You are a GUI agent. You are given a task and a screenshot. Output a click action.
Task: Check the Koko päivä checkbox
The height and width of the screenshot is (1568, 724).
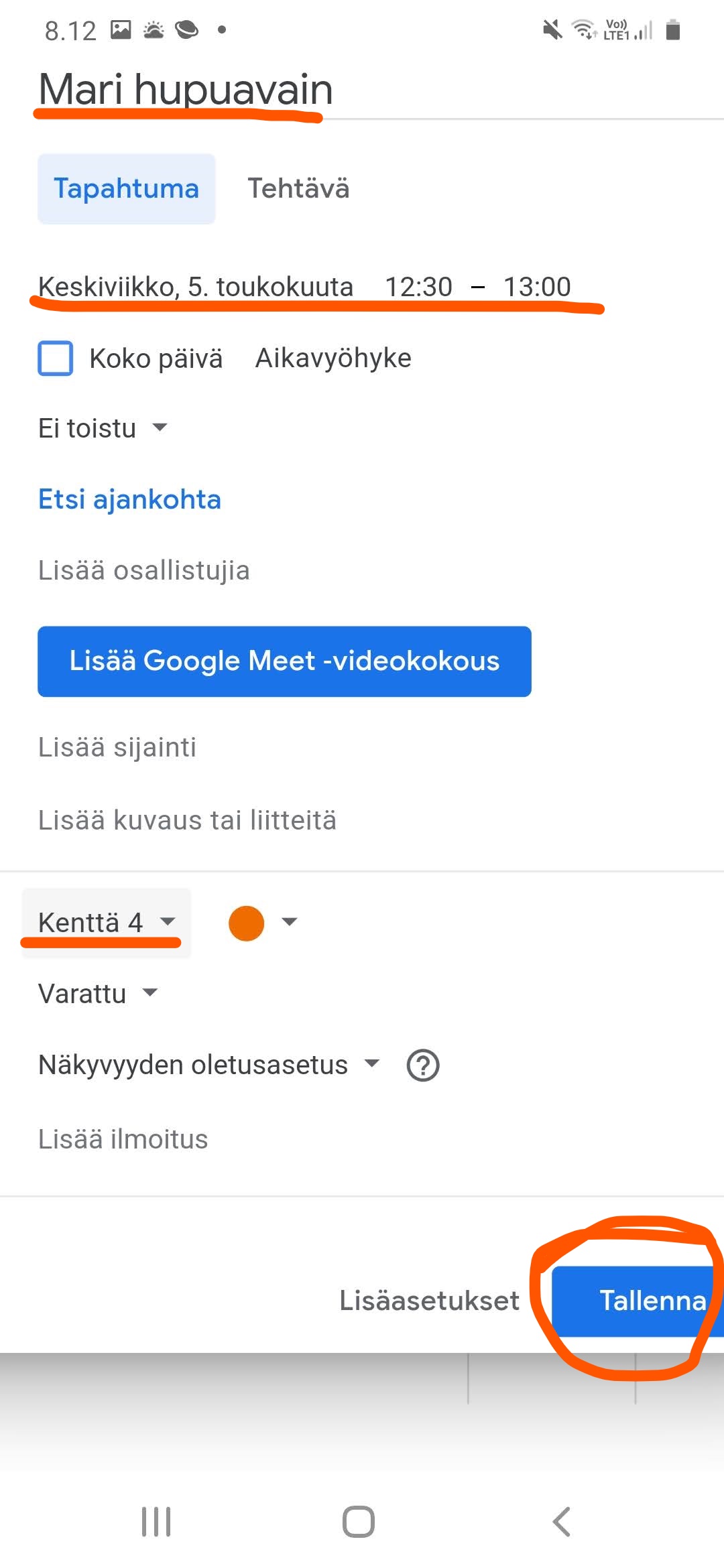[56, 358]
